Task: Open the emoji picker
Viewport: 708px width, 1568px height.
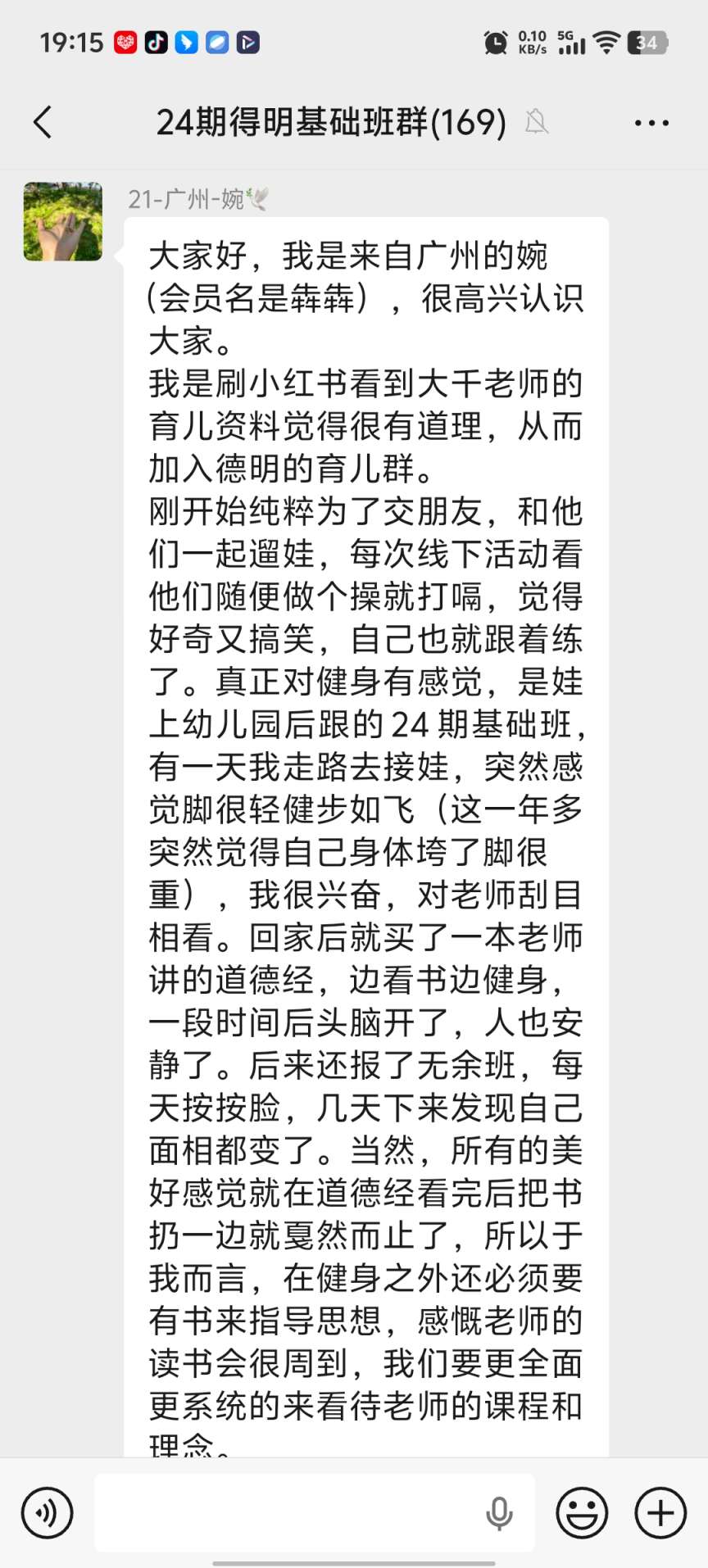Action: (x=582, y=1512)
